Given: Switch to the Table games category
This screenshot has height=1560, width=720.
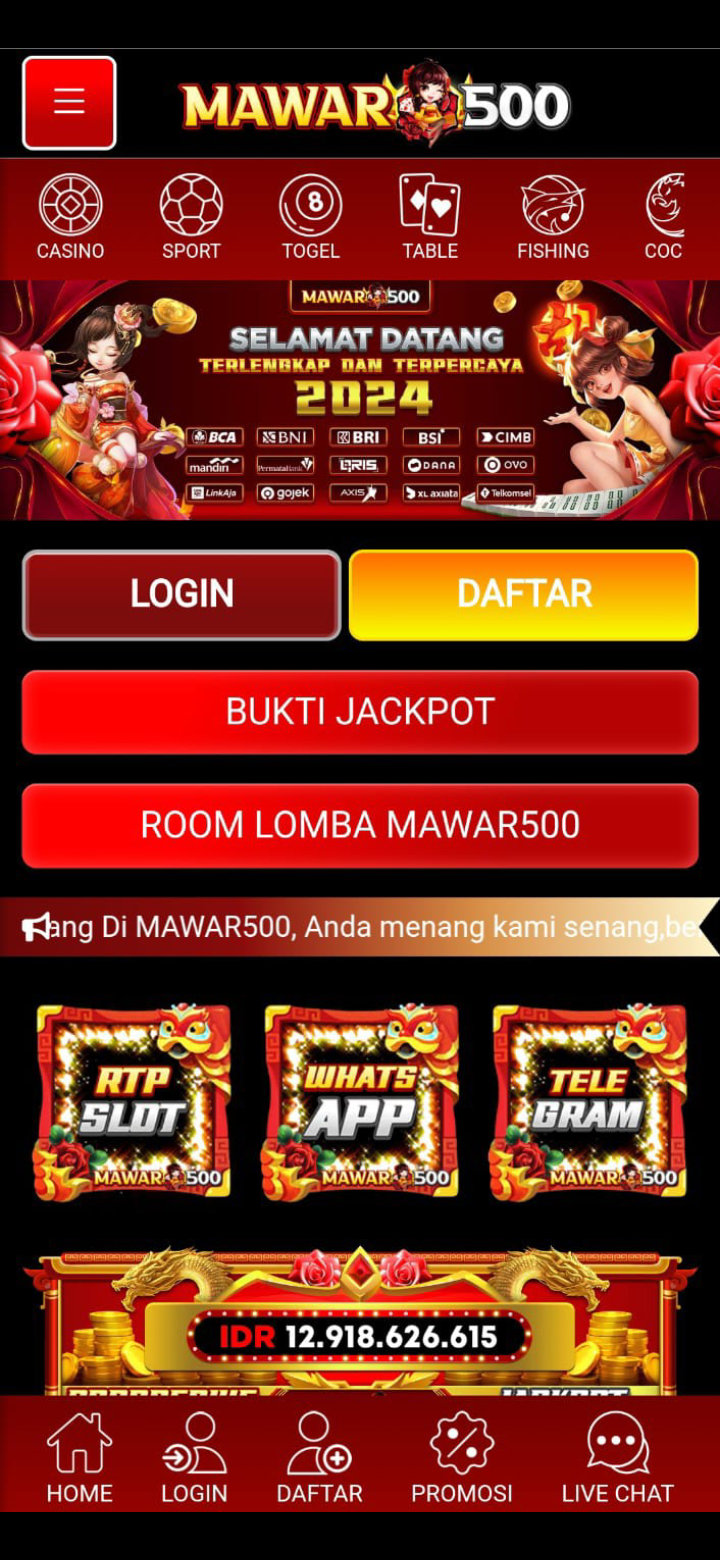Looking at the screenshot, I should click(x=430, y=217).
